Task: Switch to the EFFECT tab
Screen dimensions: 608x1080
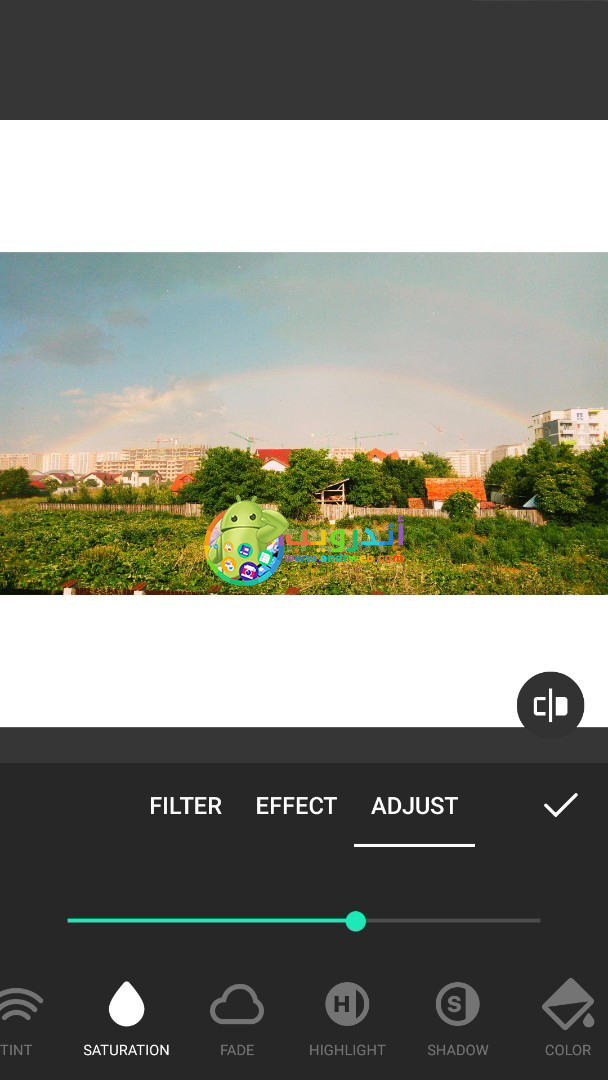Action: pyautogui.click(x=296, y=806)
